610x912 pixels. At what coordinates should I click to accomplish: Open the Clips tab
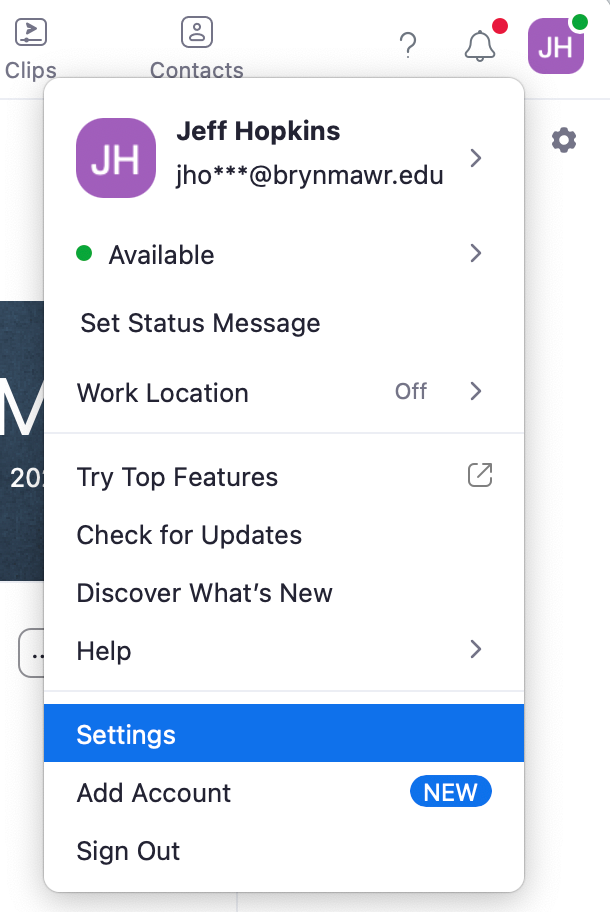point(31,47)
